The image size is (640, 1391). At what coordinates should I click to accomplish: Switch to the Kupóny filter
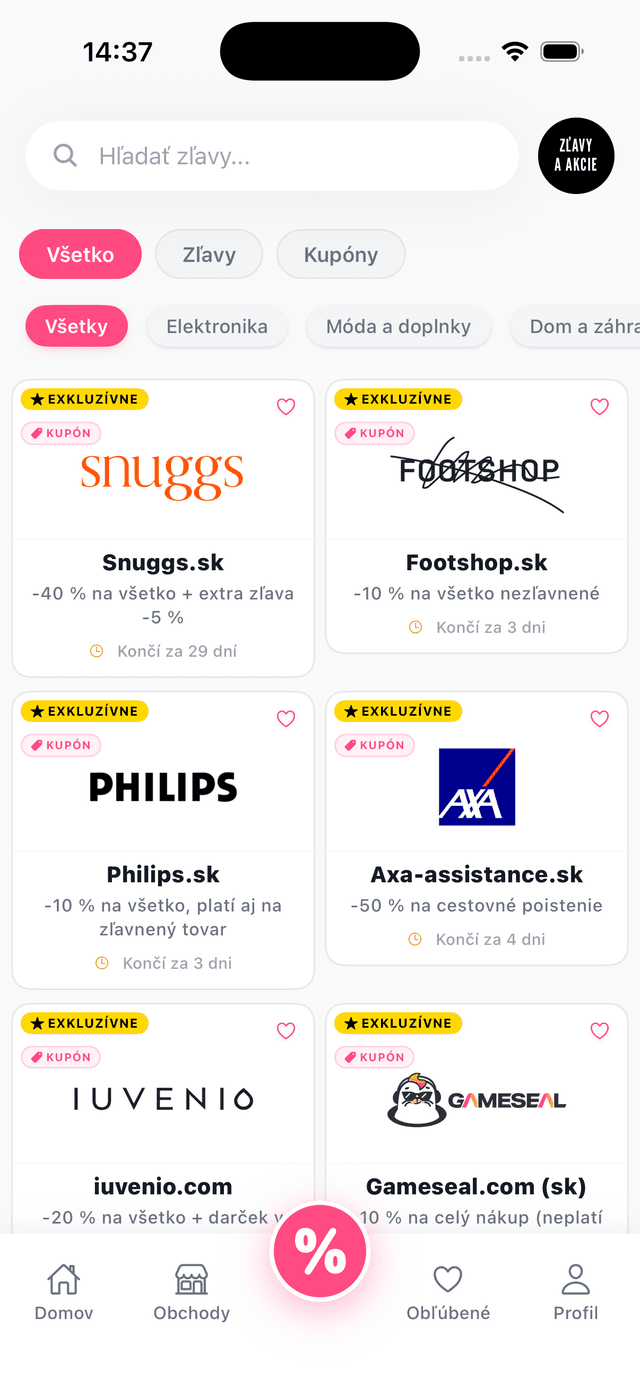pos(341,254)
